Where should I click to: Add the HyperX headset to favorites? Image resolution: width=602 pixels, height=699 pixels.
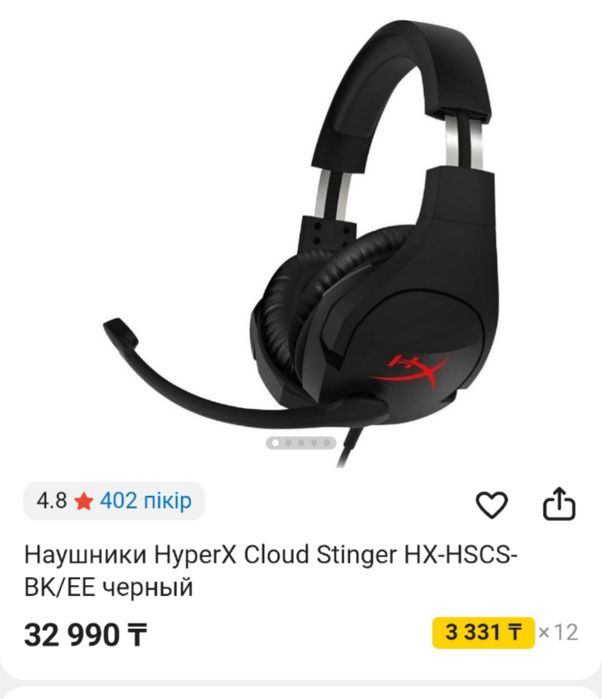click(x=491, y=506)
